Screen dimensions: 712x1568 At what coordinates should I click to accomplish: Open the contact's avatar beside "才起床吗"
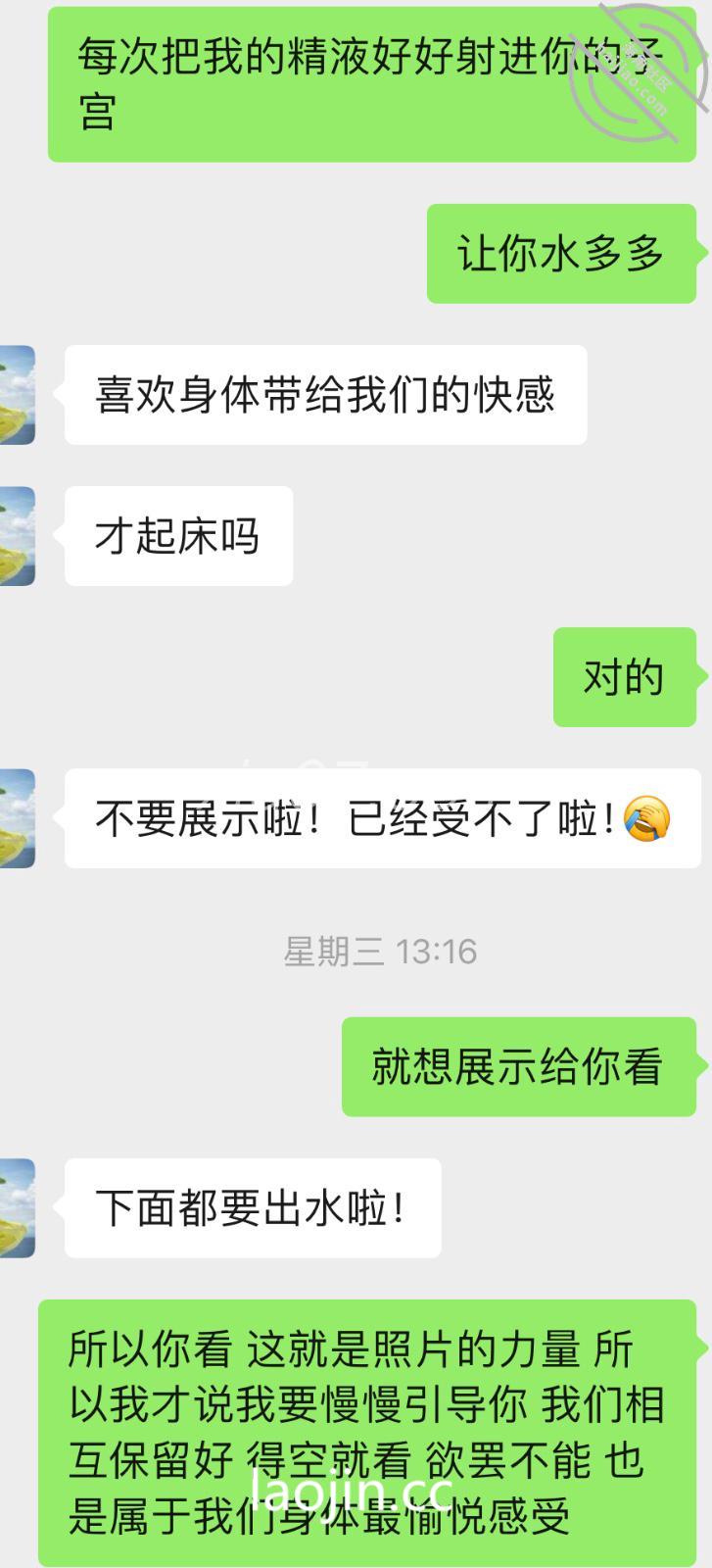pyautogui.click(x=17, y=536)
